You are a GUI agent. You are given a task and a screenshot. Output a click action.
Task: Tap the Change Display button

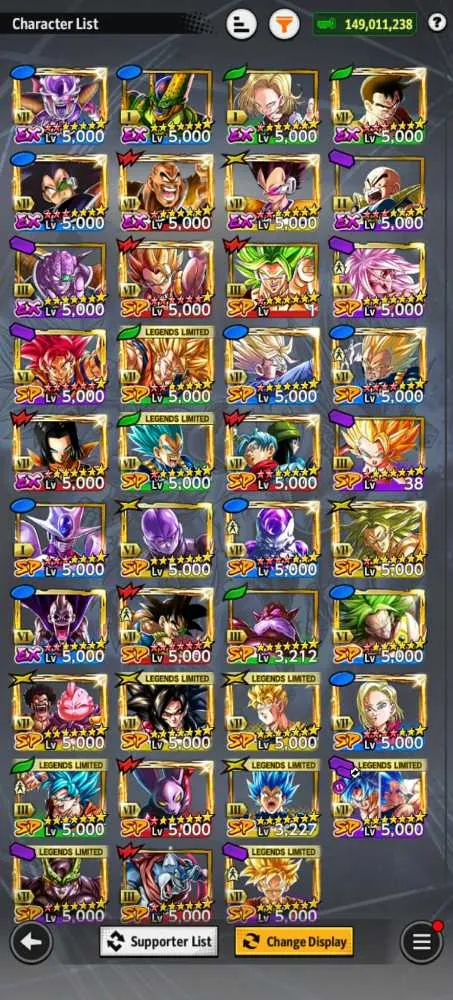(x=294, y=941)
